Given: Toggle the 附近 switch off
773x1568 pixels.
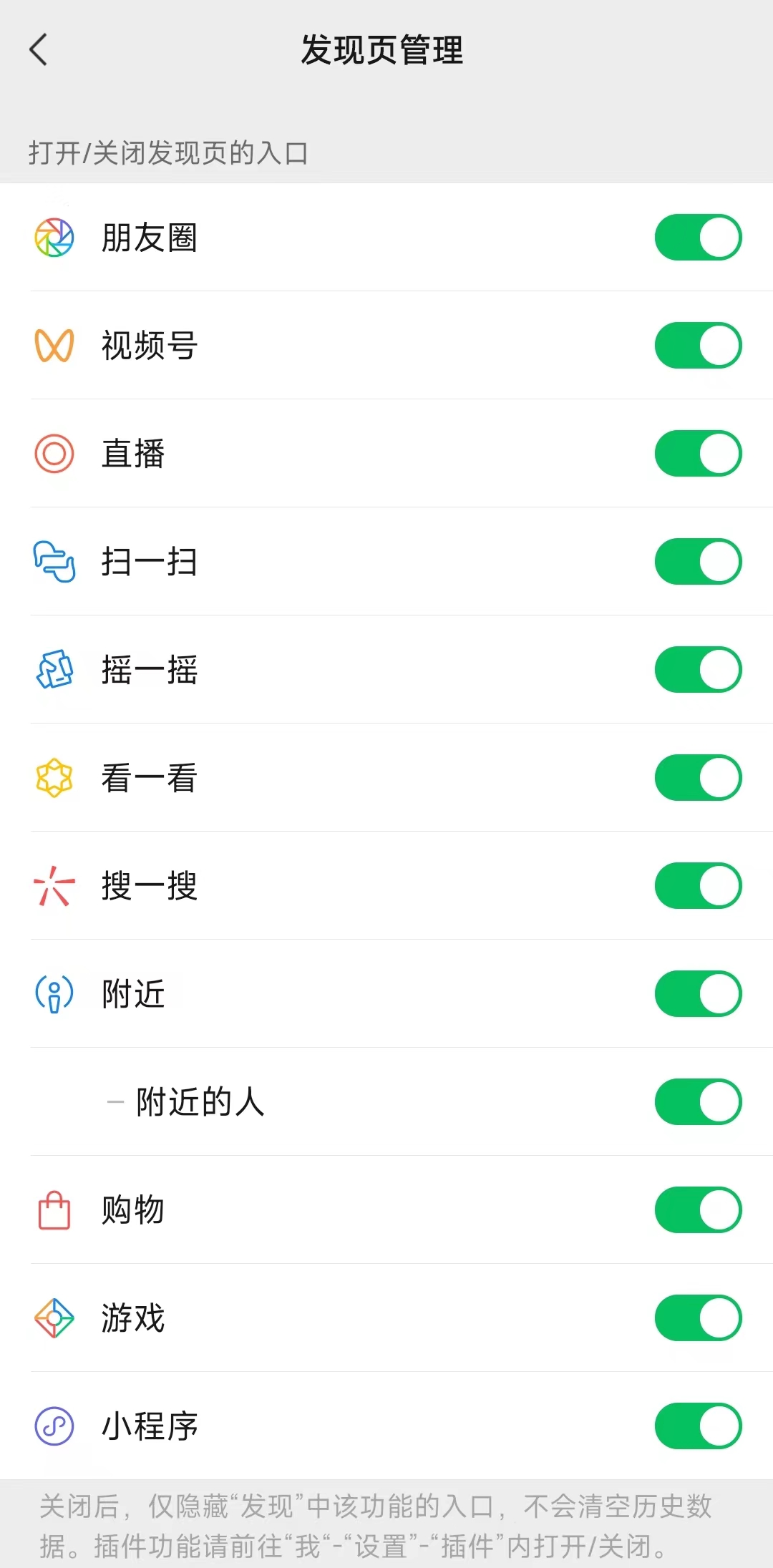Looking at the screenshot, I should [x=698, y=994].
